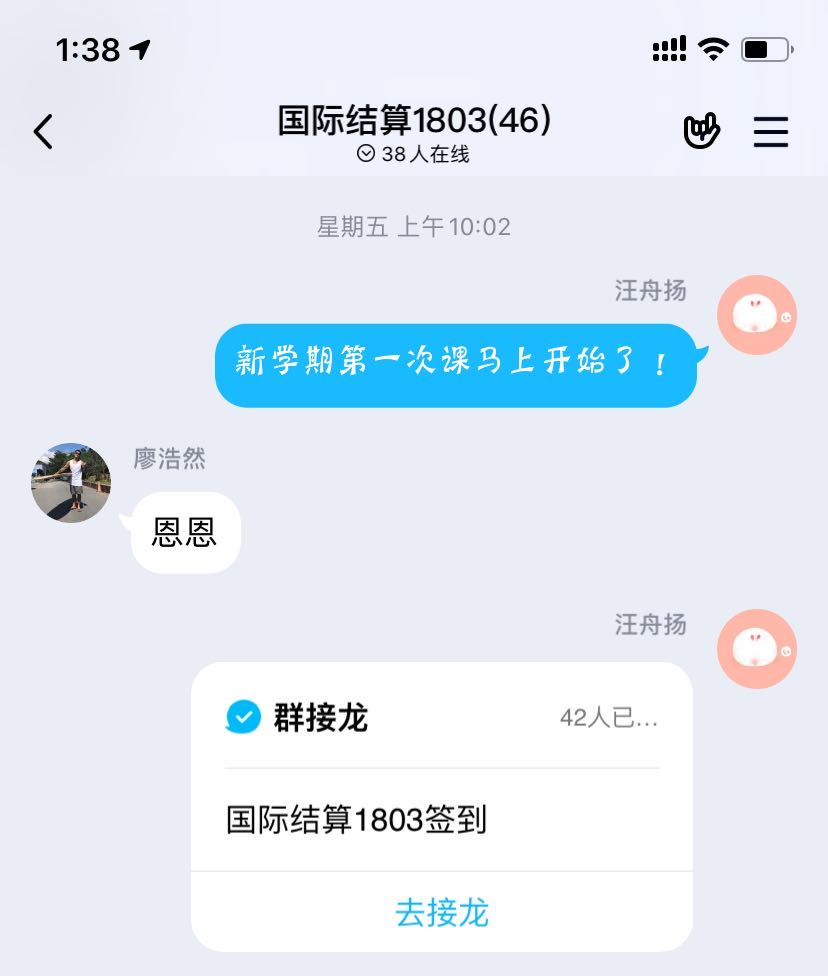View 廖浩然's profile avatar
This screenshot has width=828, height=976.
(71, 483)
